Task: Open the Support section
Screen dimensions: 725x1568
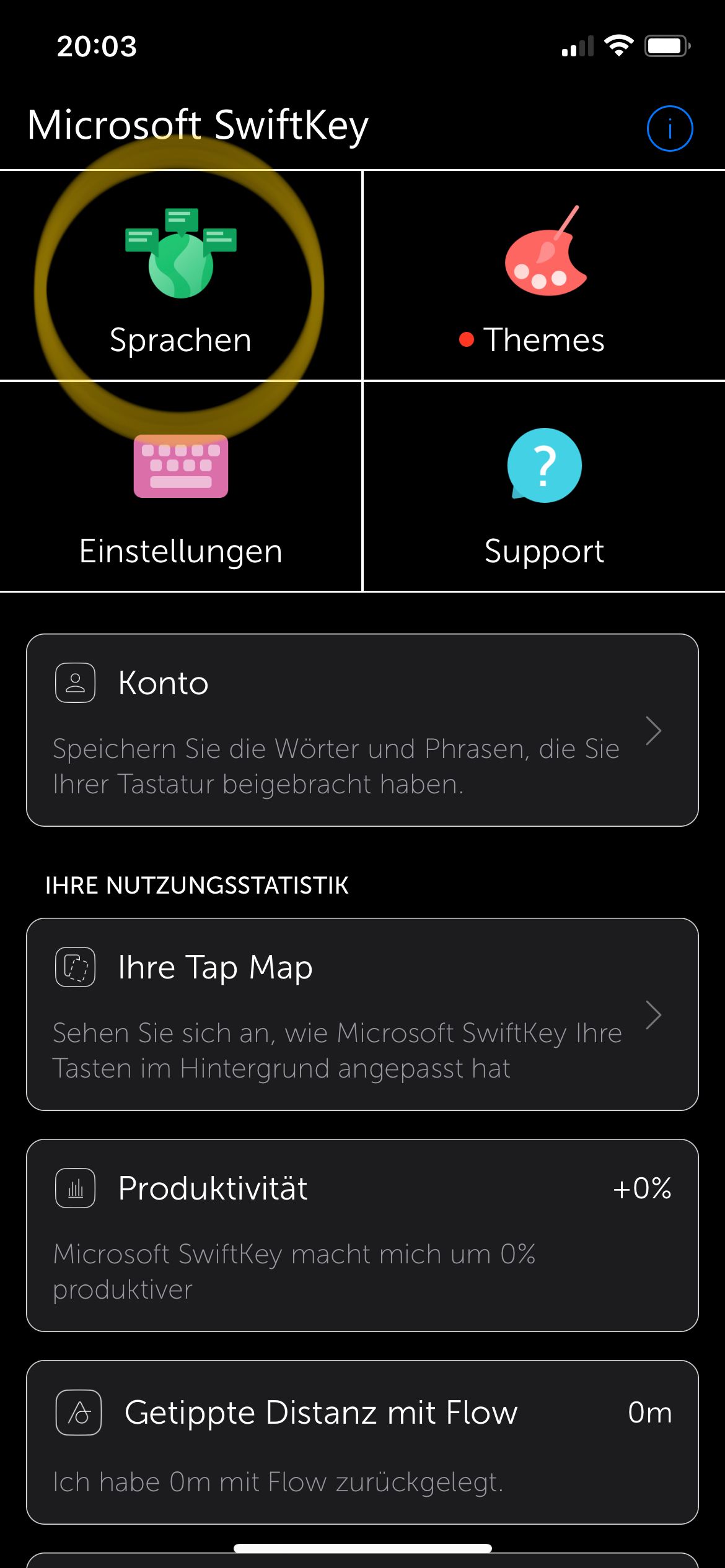Action: pyautogui.click(x=544, y=487)
